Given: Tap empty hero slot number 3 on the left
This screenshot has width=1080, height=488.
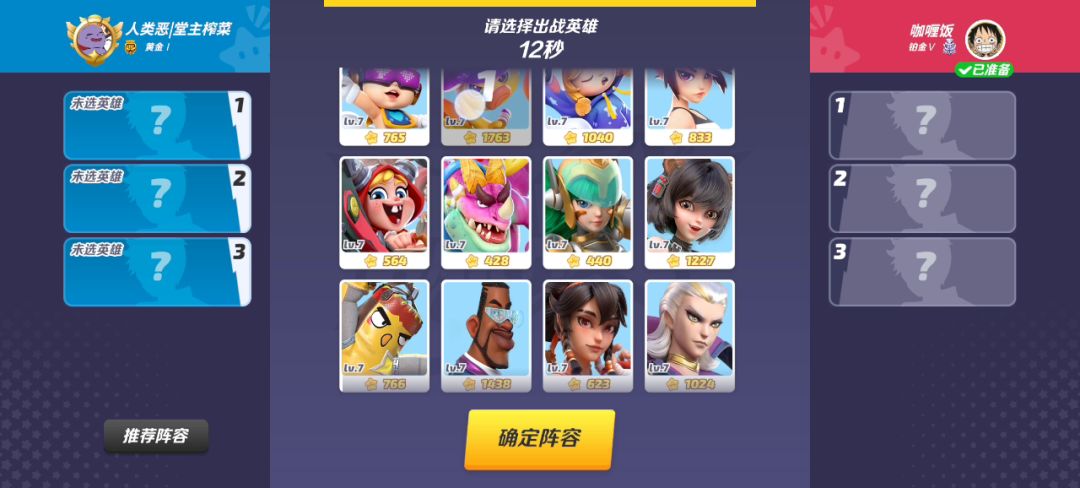Looking at the screenshot, I should pyautogui.click(x=157, y=271).
